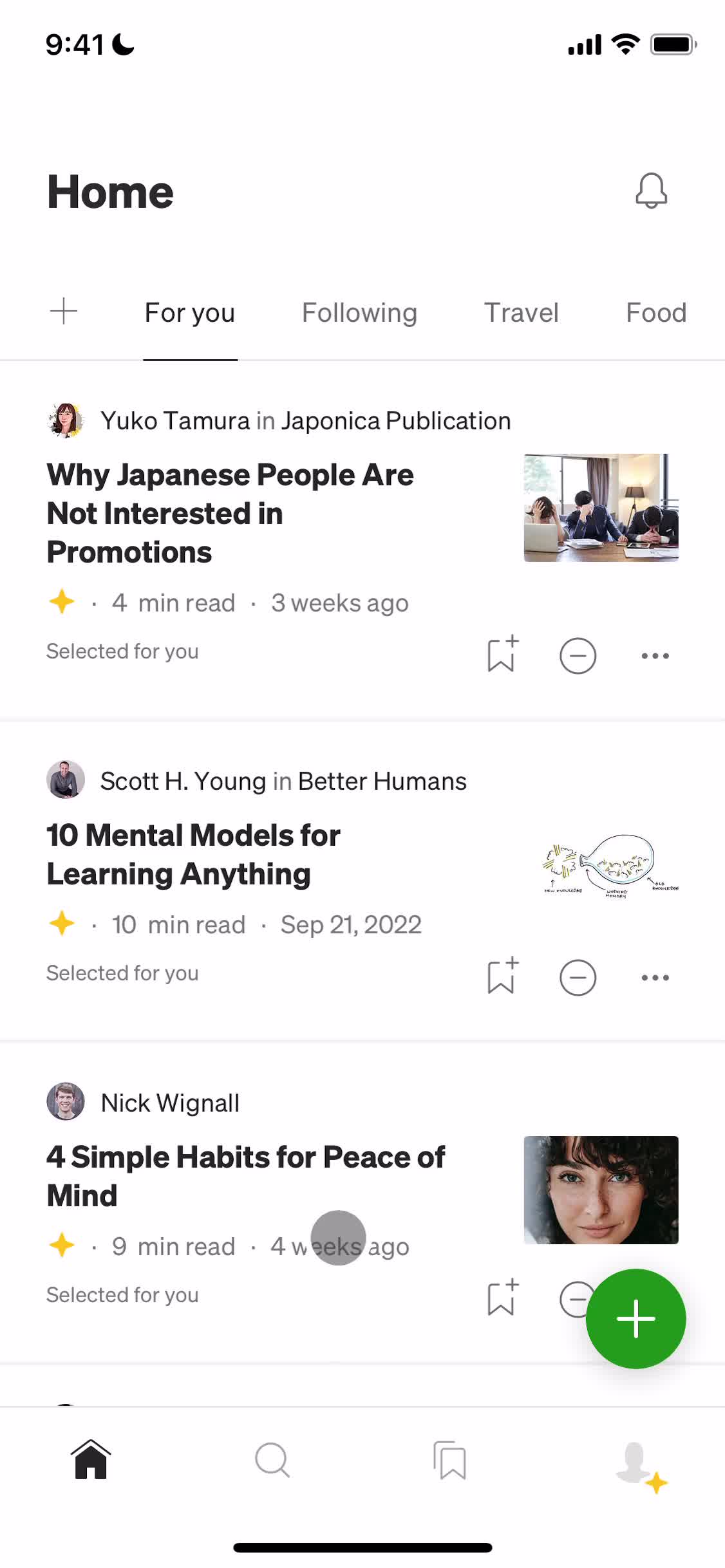Open options menu on the Promotions article
The height and width of the screenshot is (1568, 725).
pos(655,655)
